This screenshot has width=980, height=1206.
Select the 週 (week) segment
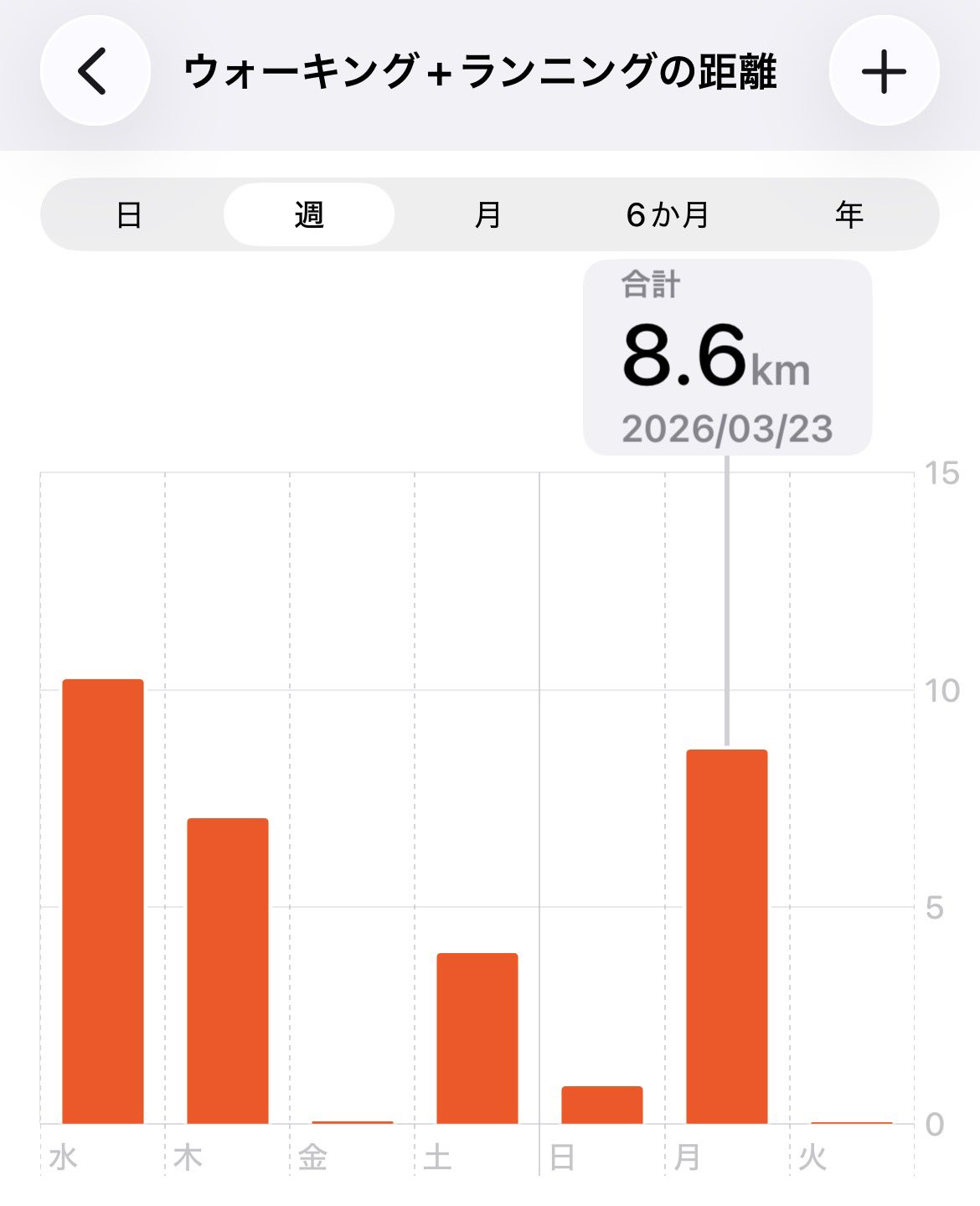[309, 215]
